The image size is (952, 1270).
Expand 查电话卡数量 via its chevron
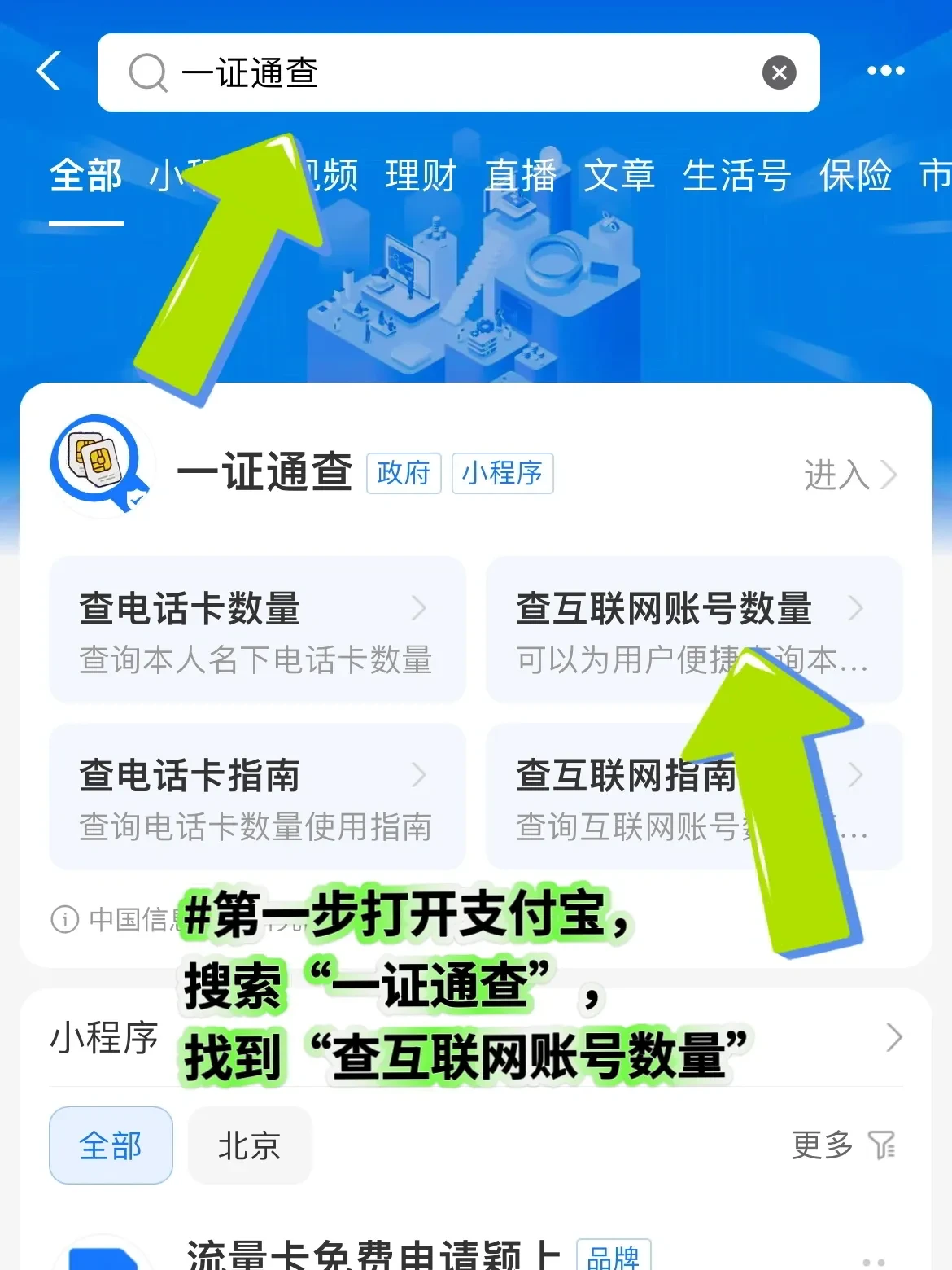click(418, 607)
